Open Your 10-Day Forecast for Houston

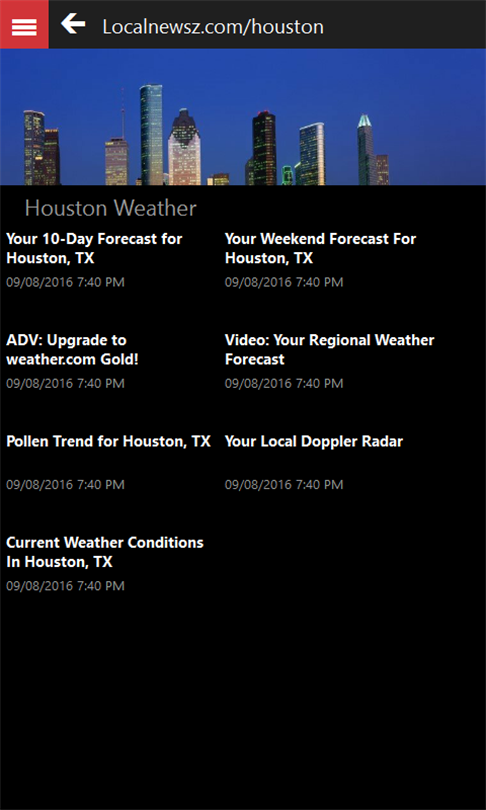[x=94, y=248]
